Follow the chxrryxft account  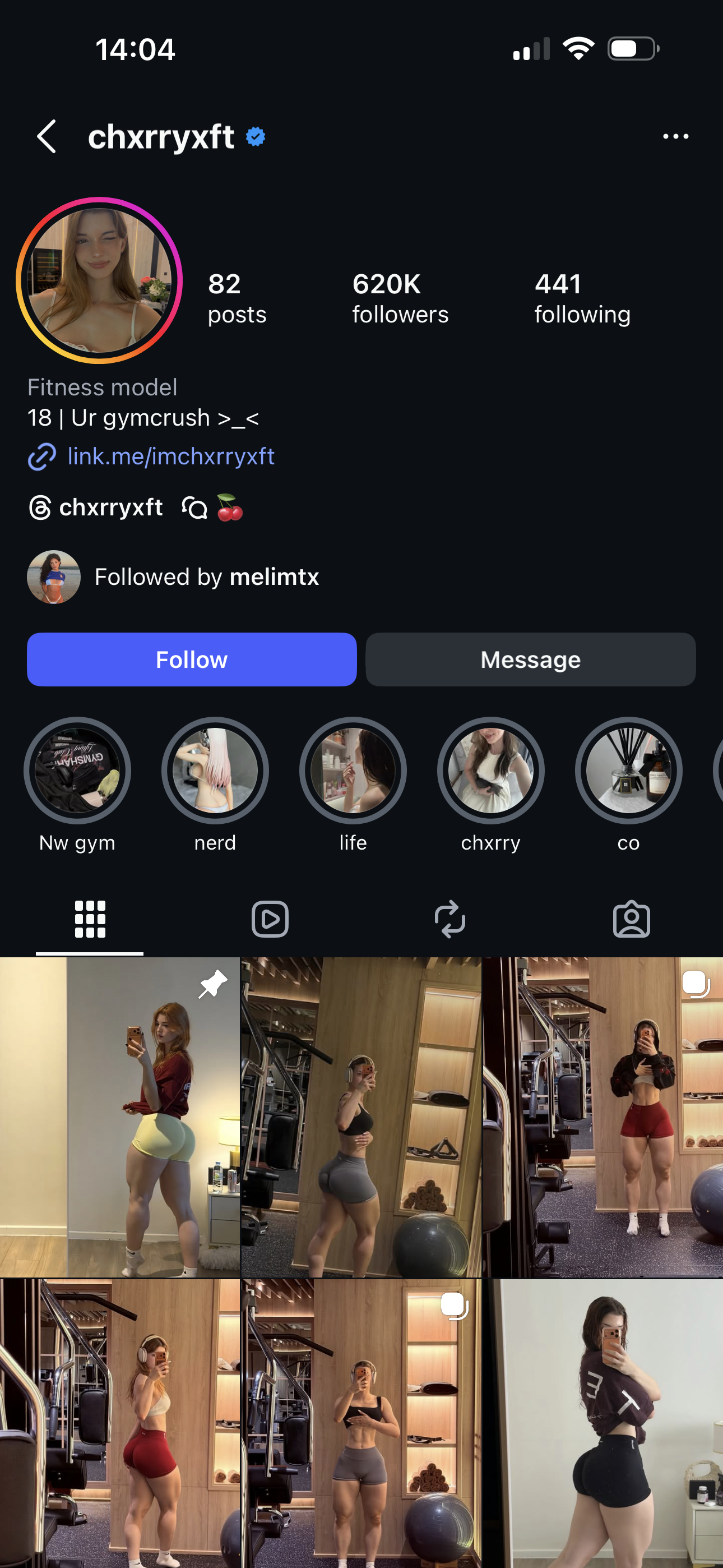[x=192, y=660]
